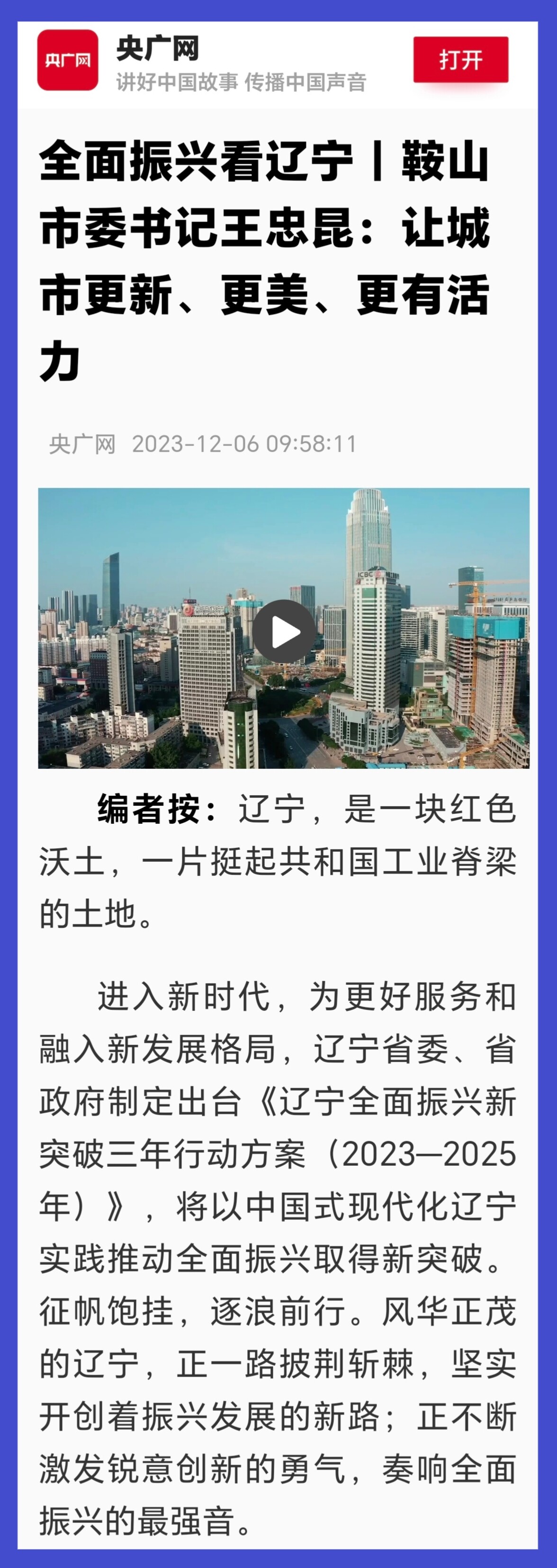557x1568 pixels.
Task: Open the 央广网 app icon
Action: (68, 60)
